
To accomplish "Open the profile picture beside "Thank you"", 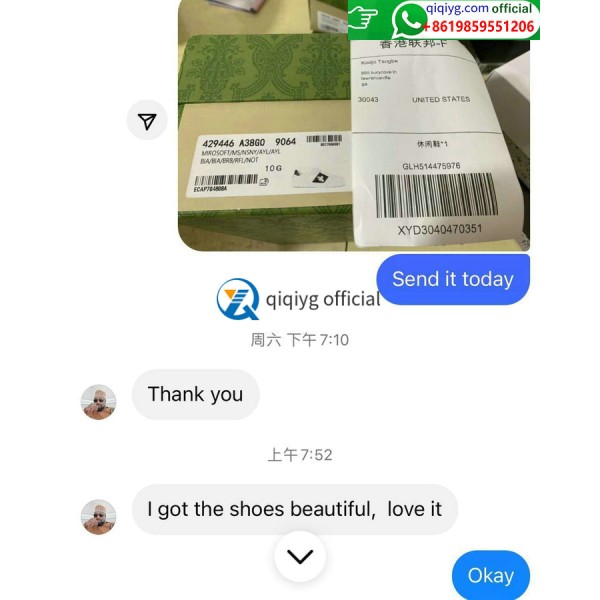I will (x=99, y=401).
